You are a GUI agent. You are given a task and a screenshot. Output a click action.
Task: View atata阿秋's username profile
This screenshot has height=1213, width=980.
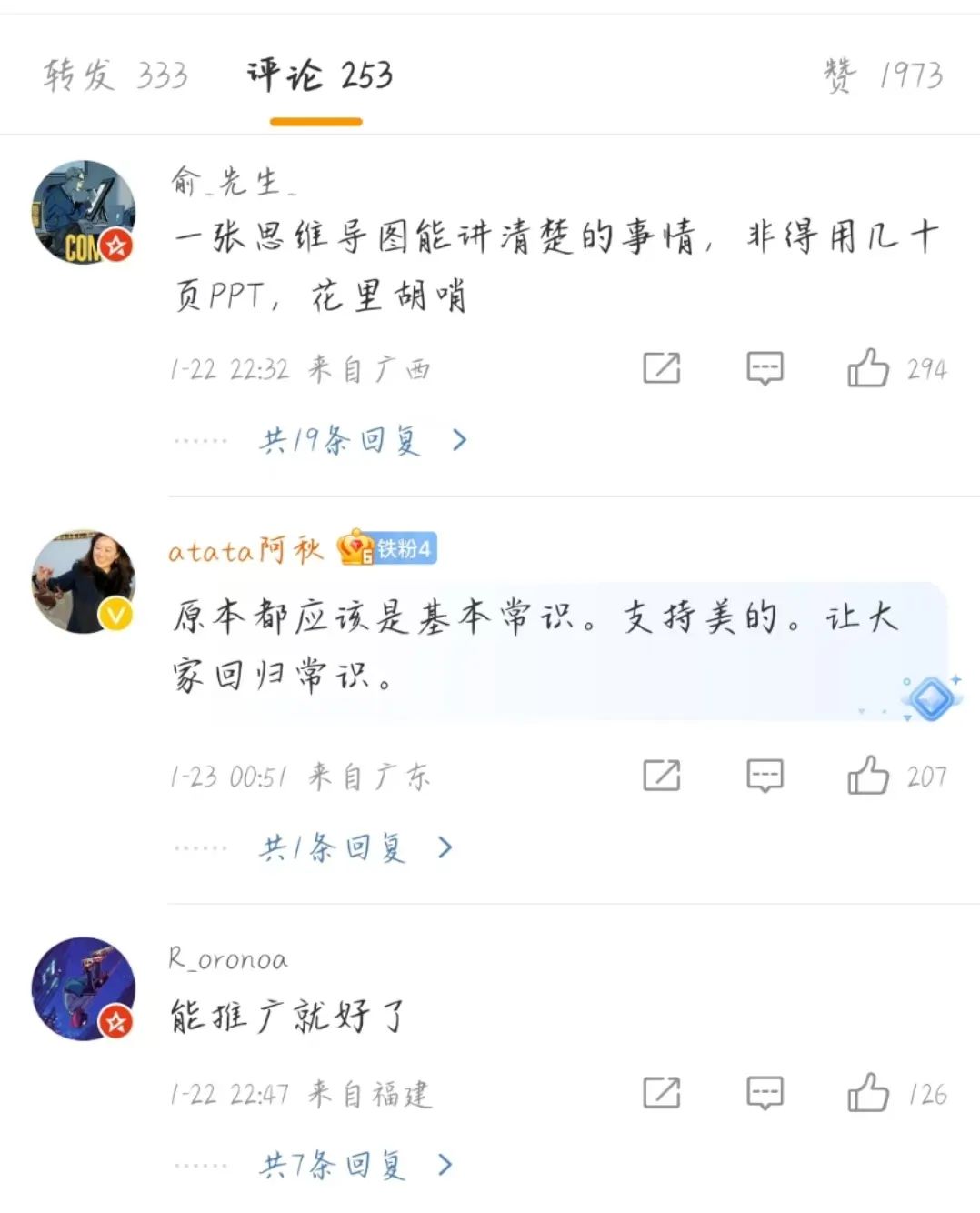[245, 550]
